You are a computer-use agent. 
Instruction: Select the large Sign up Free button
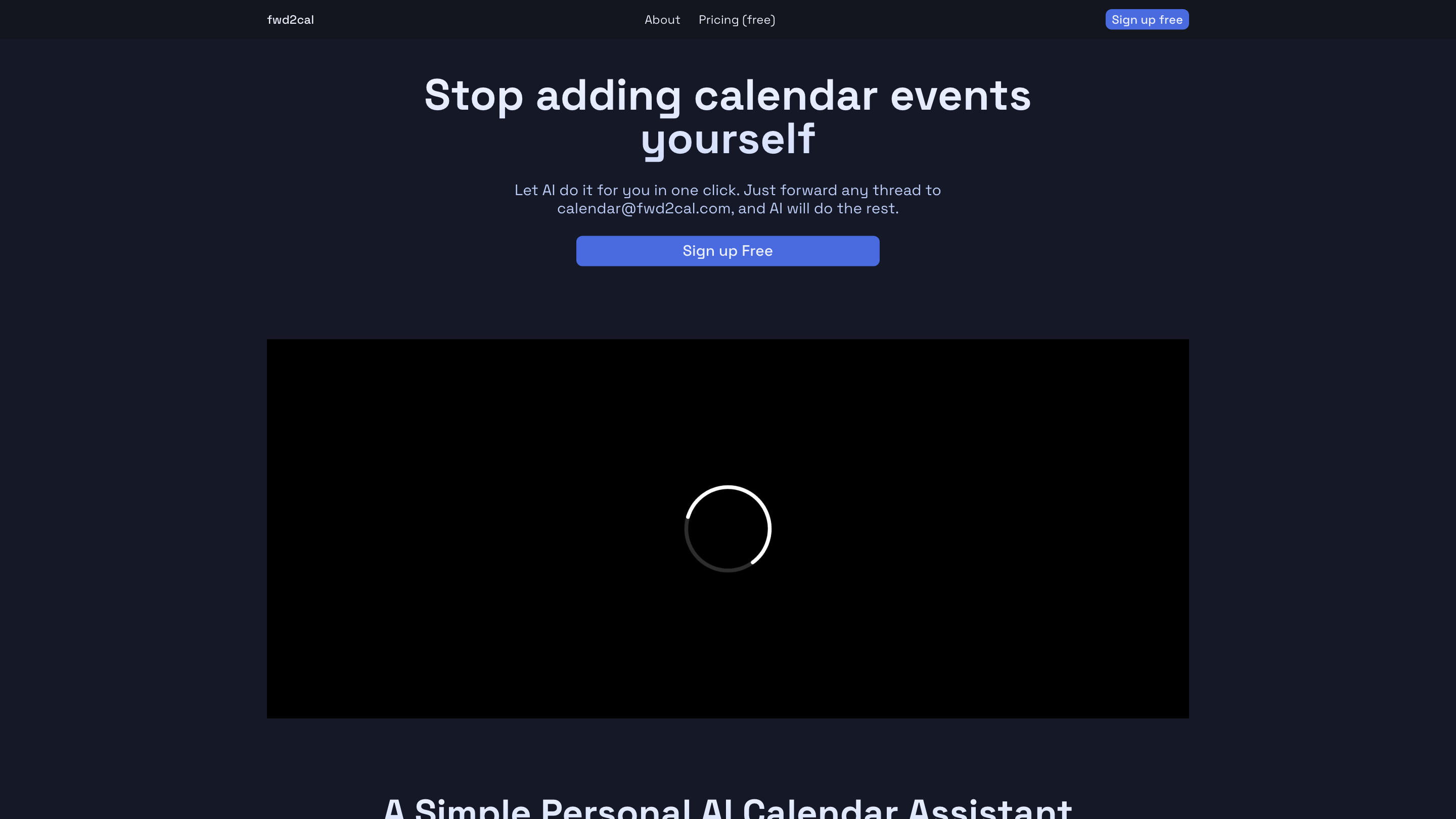point(727,251)
